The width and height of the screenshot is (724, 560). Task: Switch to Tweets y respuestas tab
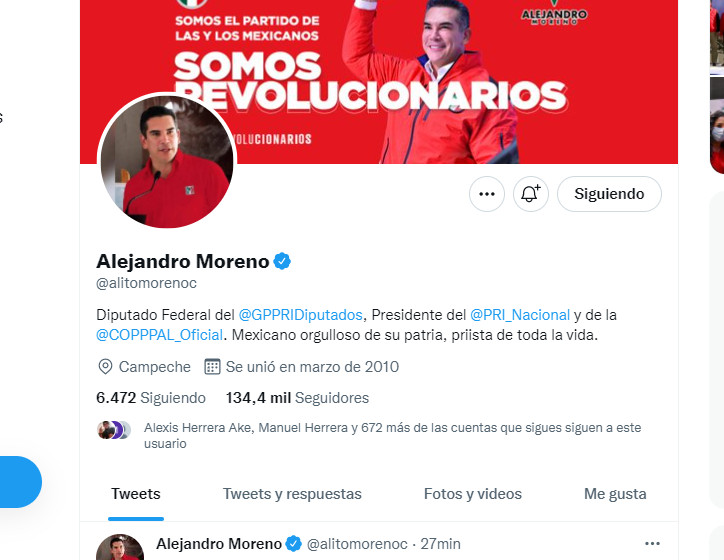292,493
